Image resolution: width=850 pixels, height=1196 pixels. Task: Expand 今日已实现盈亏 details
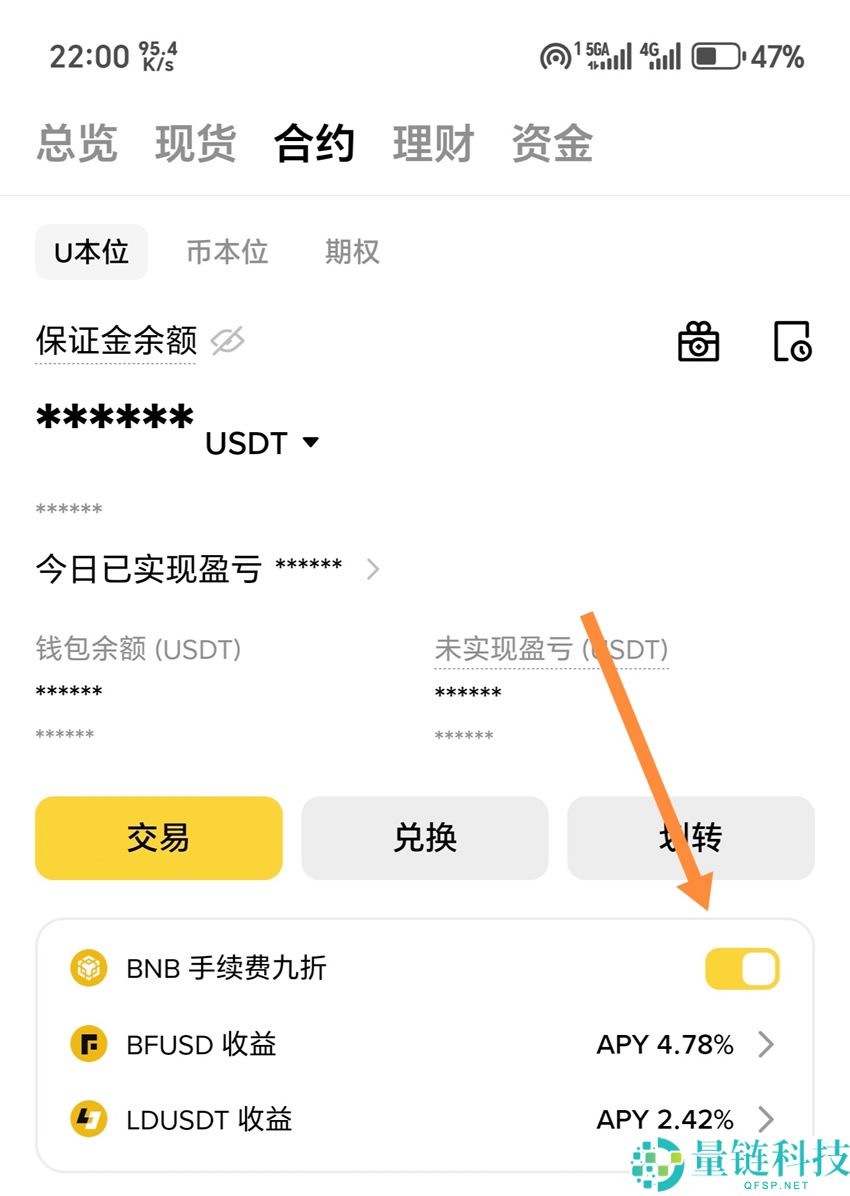[x=371, y=569]
